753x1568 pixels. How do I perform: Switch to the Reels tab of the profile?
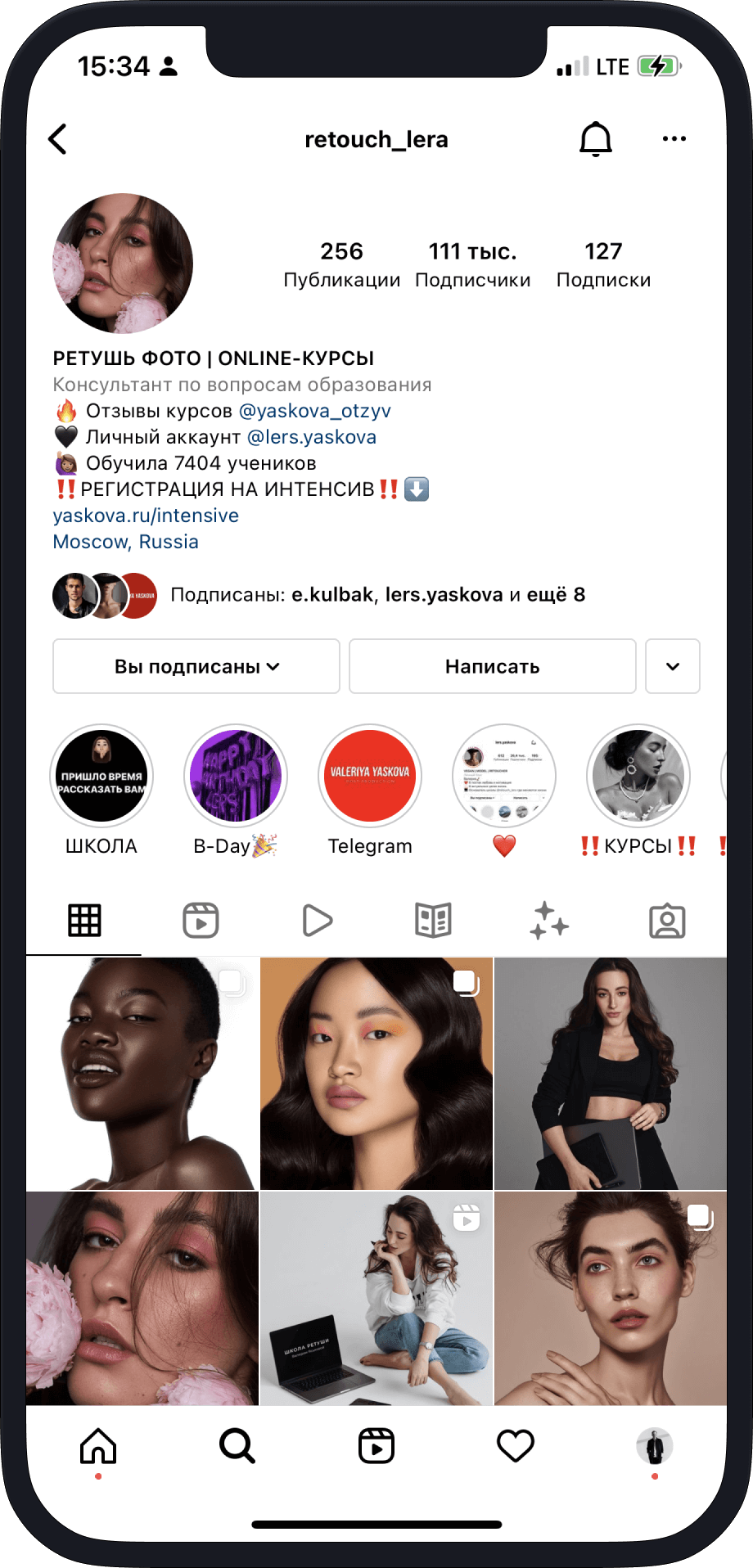(x=201, y=921)
